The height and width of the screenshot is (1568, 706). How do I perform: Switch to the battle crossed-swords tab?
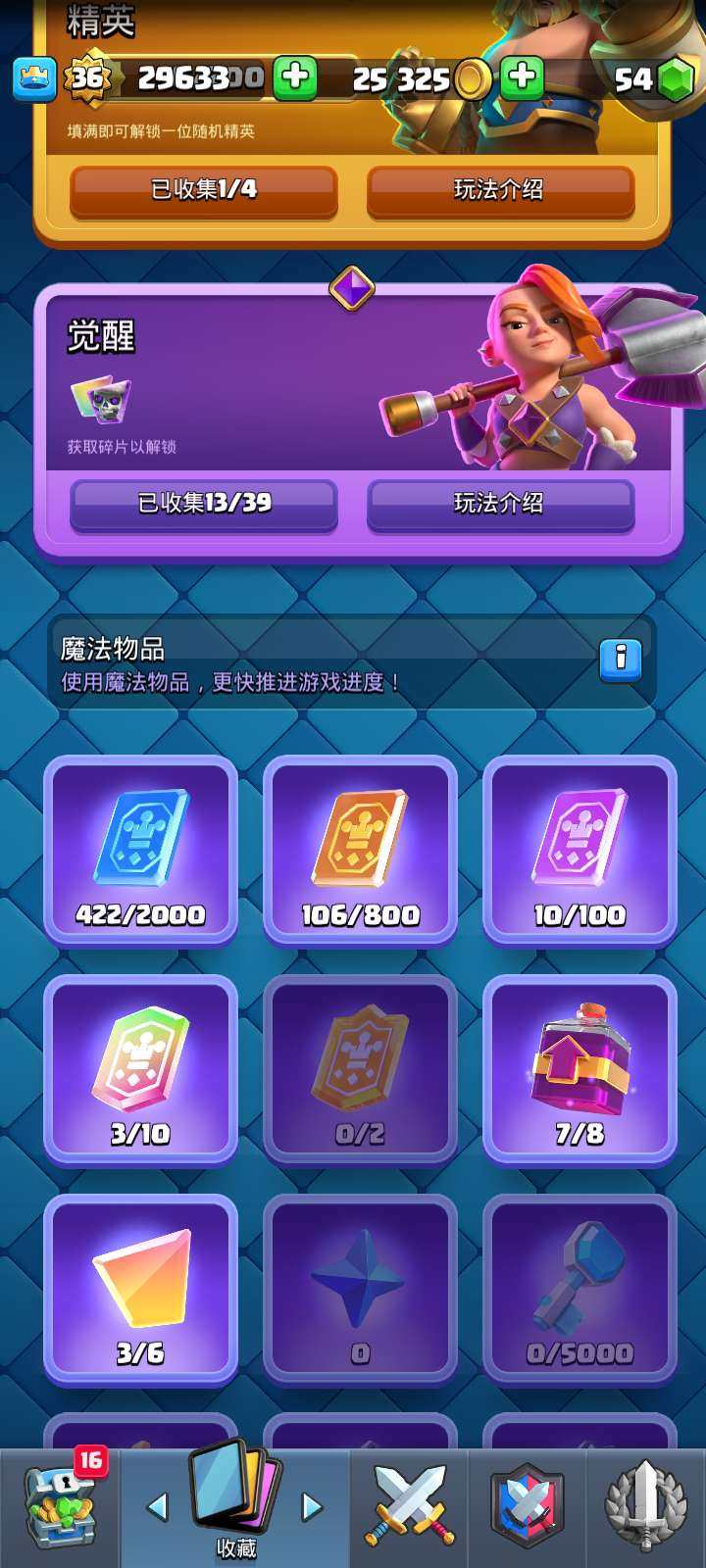[410, 1507]
